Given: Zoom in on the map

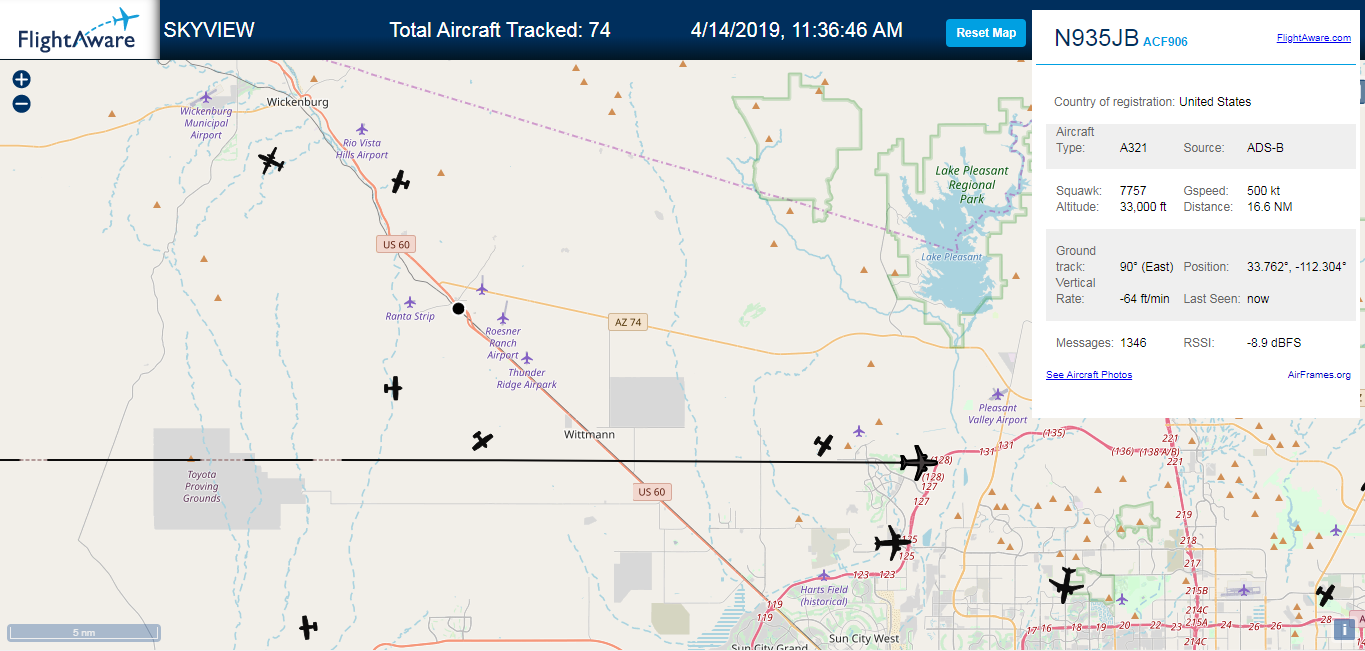Looking at the screenshot, I should pos(21,80).
